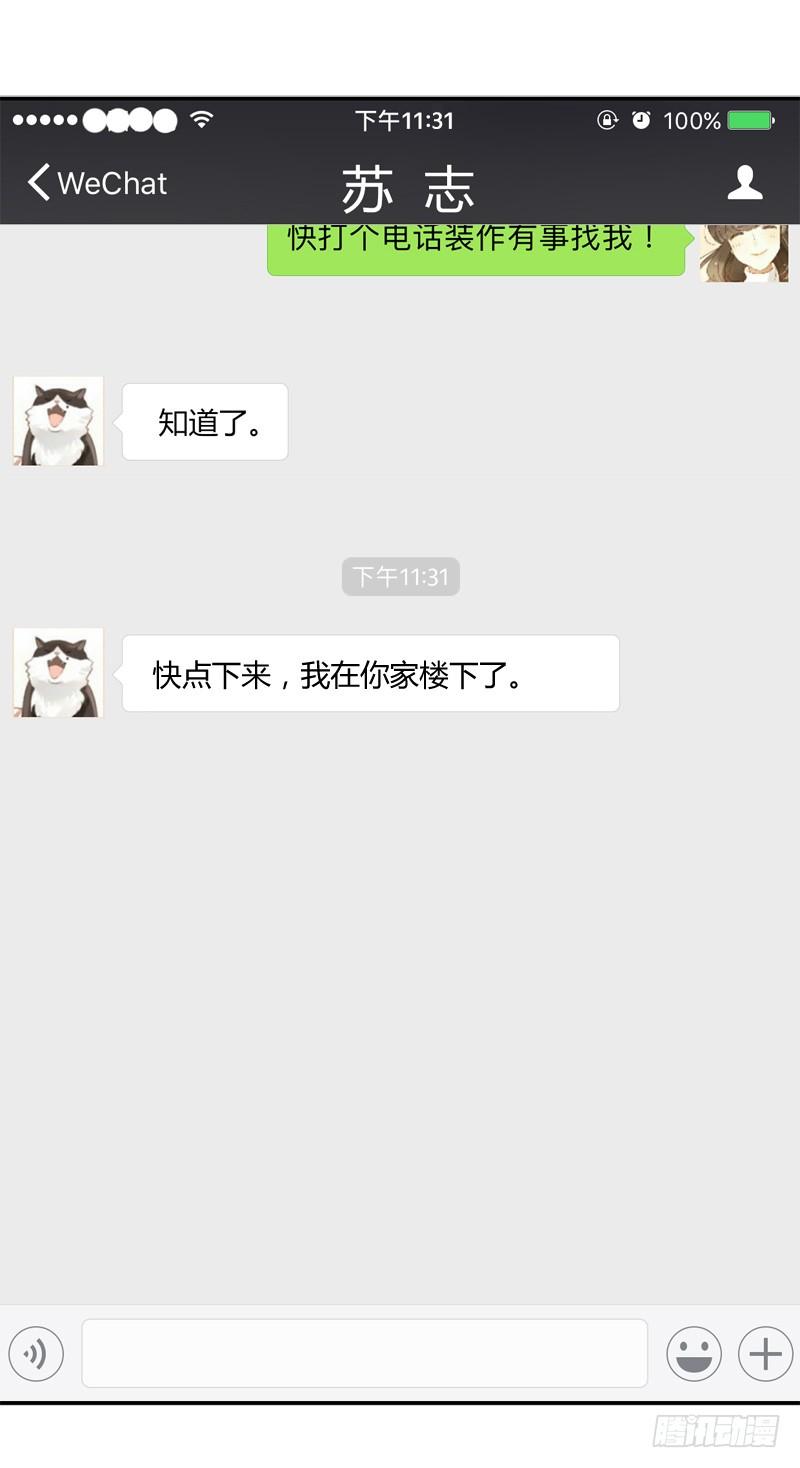This screenshot has height=1468, width=800.
Task: Open the contact profile icon top right
Action: (x=744, y=183)
